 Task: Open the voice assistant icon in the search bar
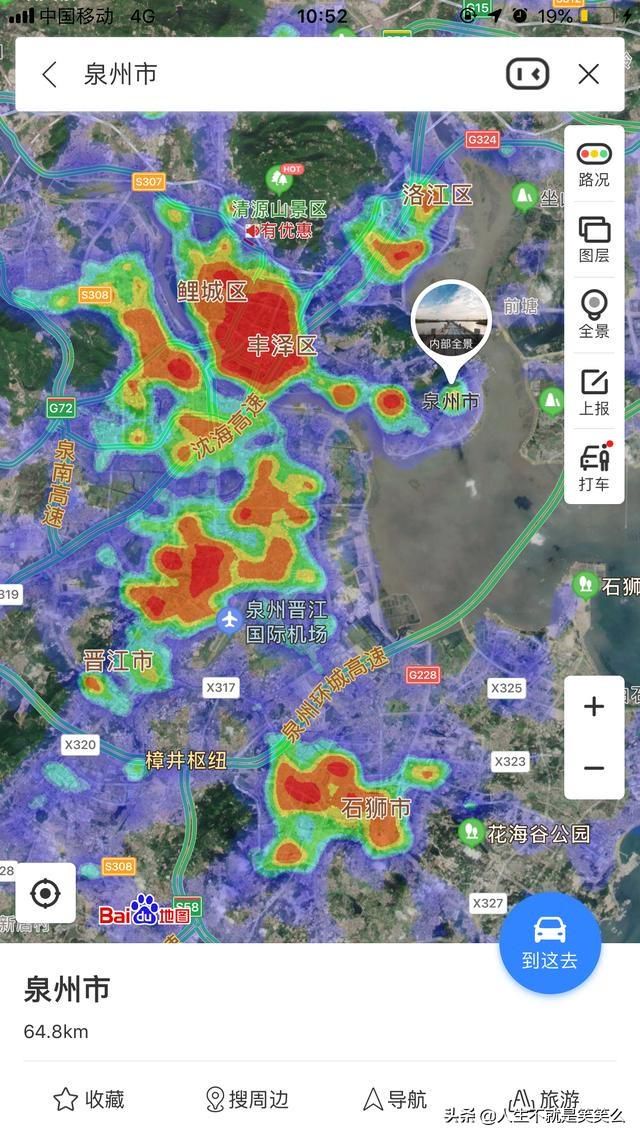(x=528, y=74)
